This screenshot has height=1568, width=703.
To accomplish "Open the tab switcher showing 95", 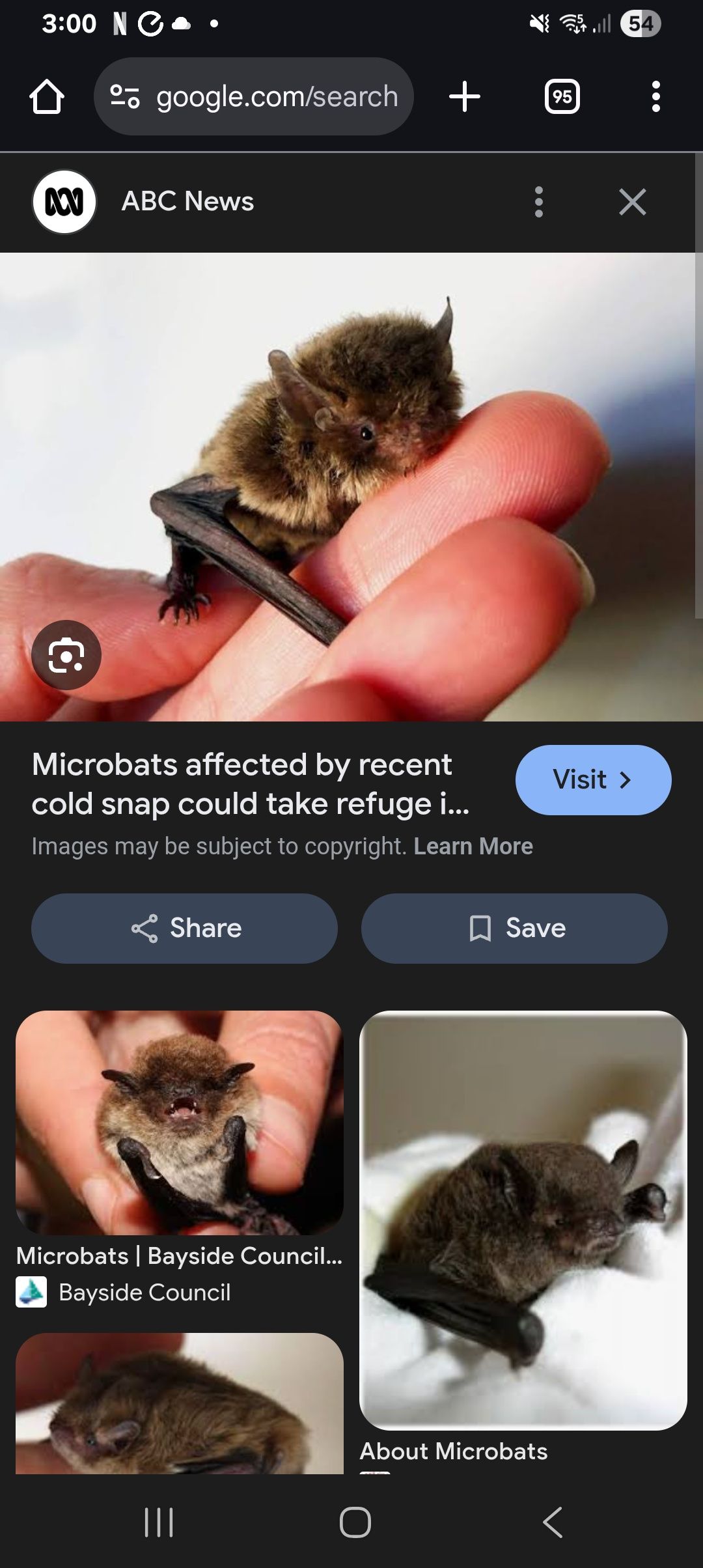I will pyautogui.click(x=562, y=97).
